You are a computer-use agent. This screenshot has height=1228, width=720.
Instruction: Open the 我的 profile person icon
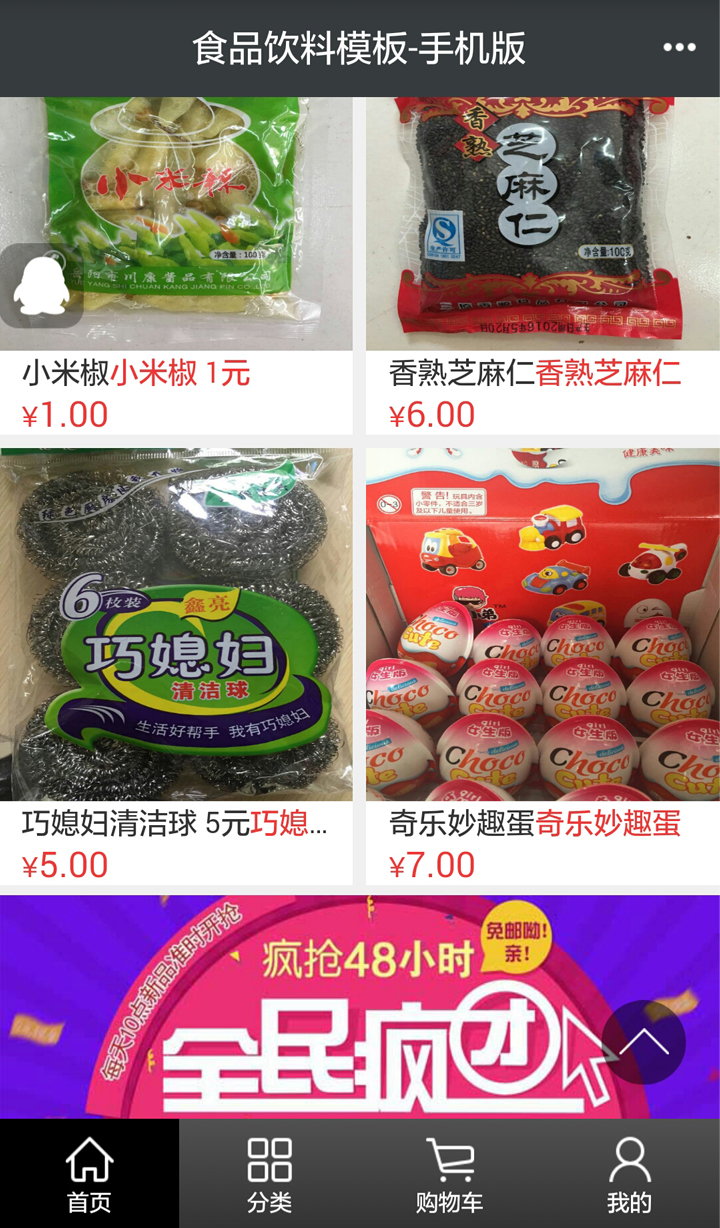click(x=628, y=1160)
